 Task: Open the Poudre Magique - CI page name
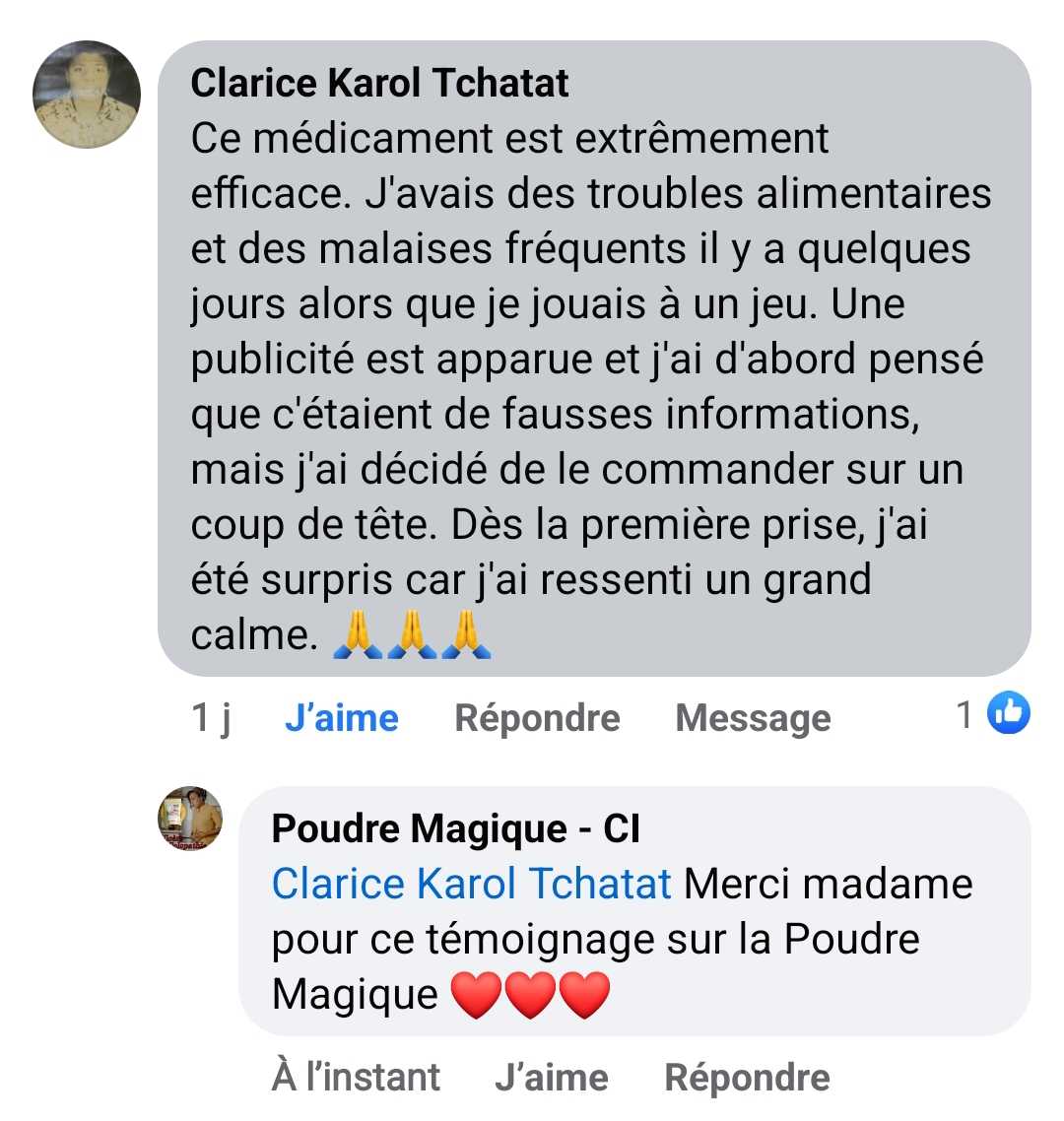point(455,828)
